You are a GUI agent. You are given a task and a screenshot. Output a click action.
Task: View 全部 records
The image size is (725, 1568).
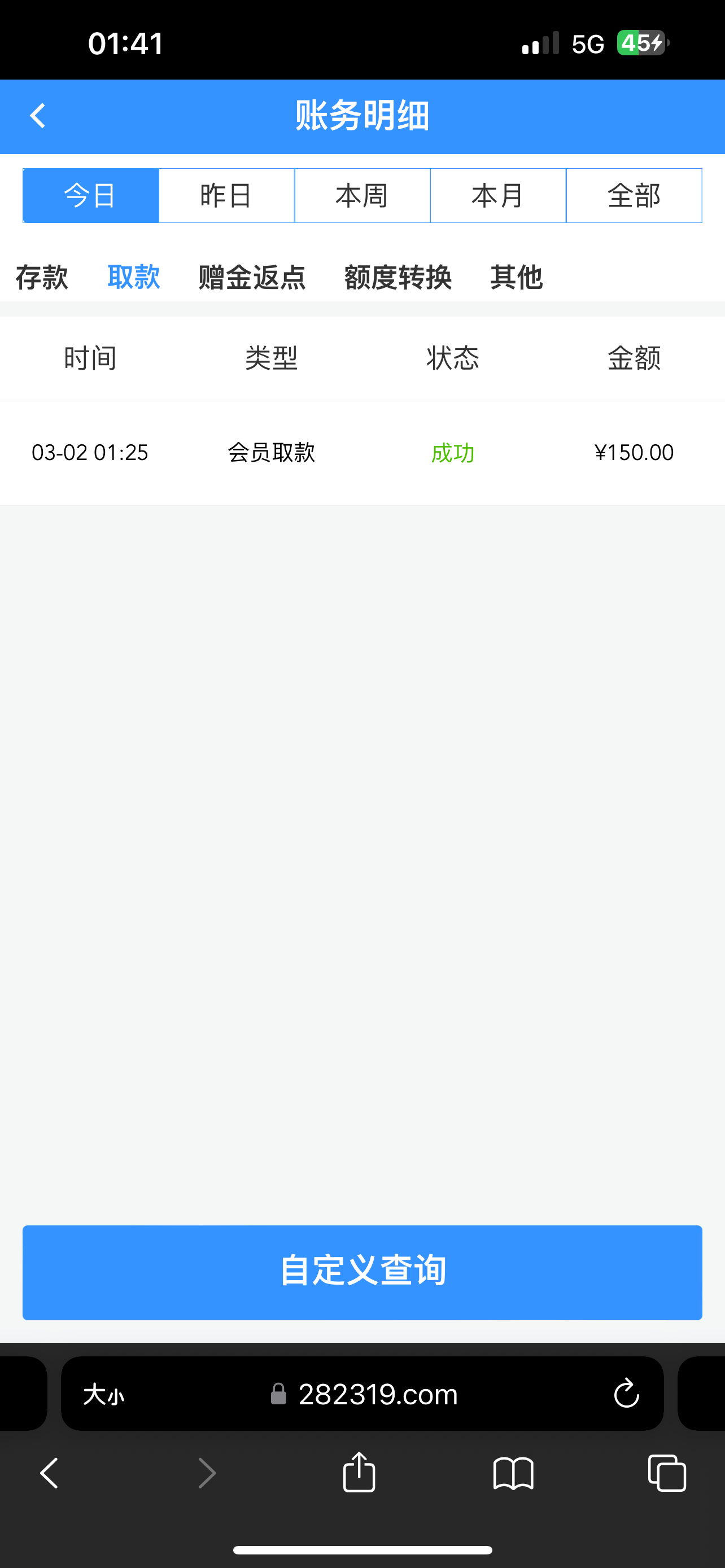[x=634, y=195]
